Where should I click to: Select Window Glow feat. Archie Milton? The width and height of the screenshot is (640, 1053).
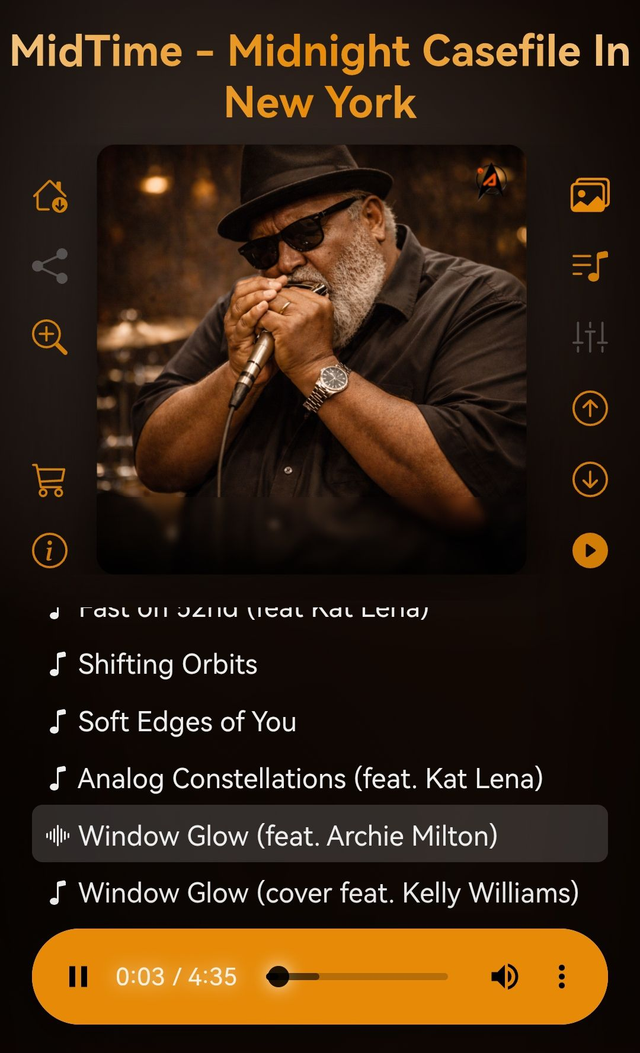point(288,835)
